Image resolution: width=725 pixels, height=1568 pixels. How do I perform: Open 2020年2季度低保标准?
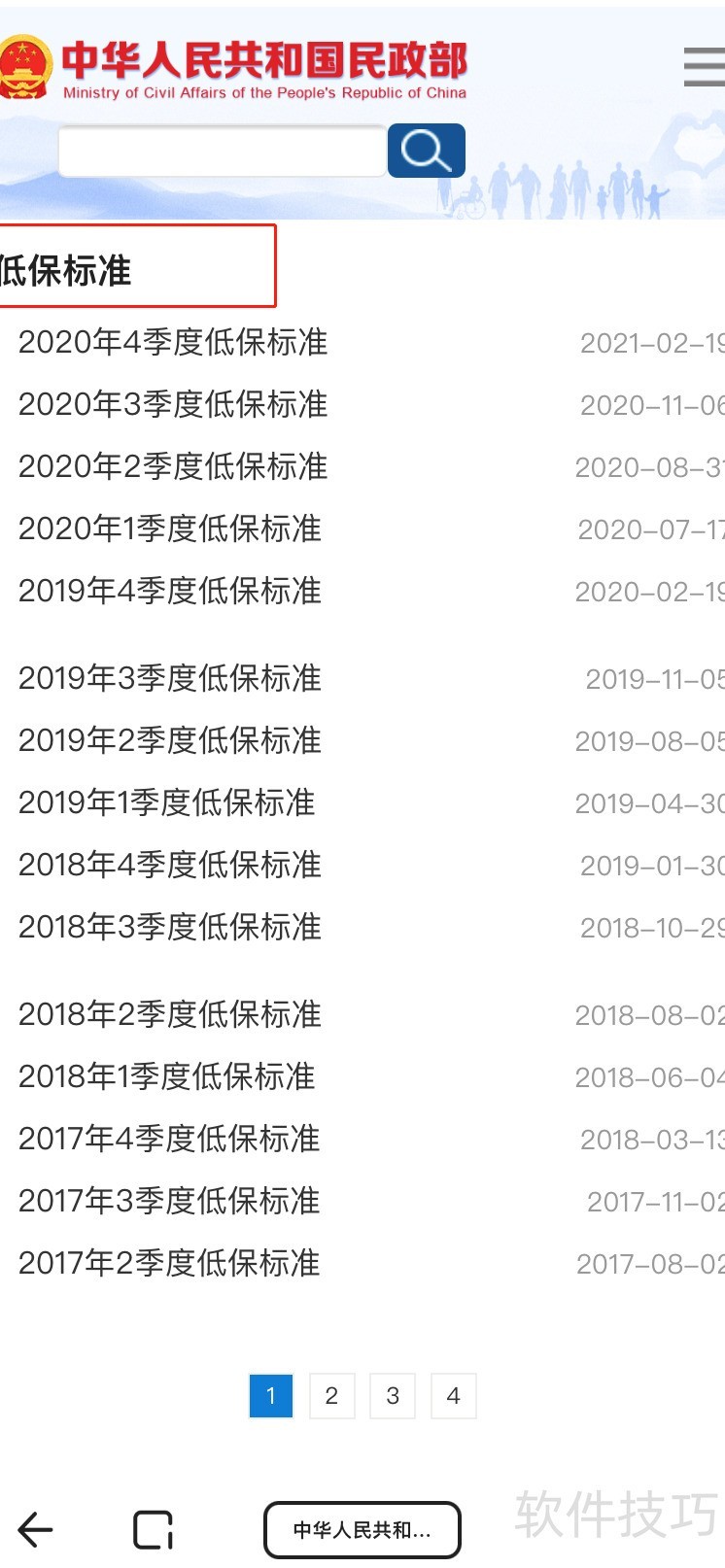coord(173,467)
